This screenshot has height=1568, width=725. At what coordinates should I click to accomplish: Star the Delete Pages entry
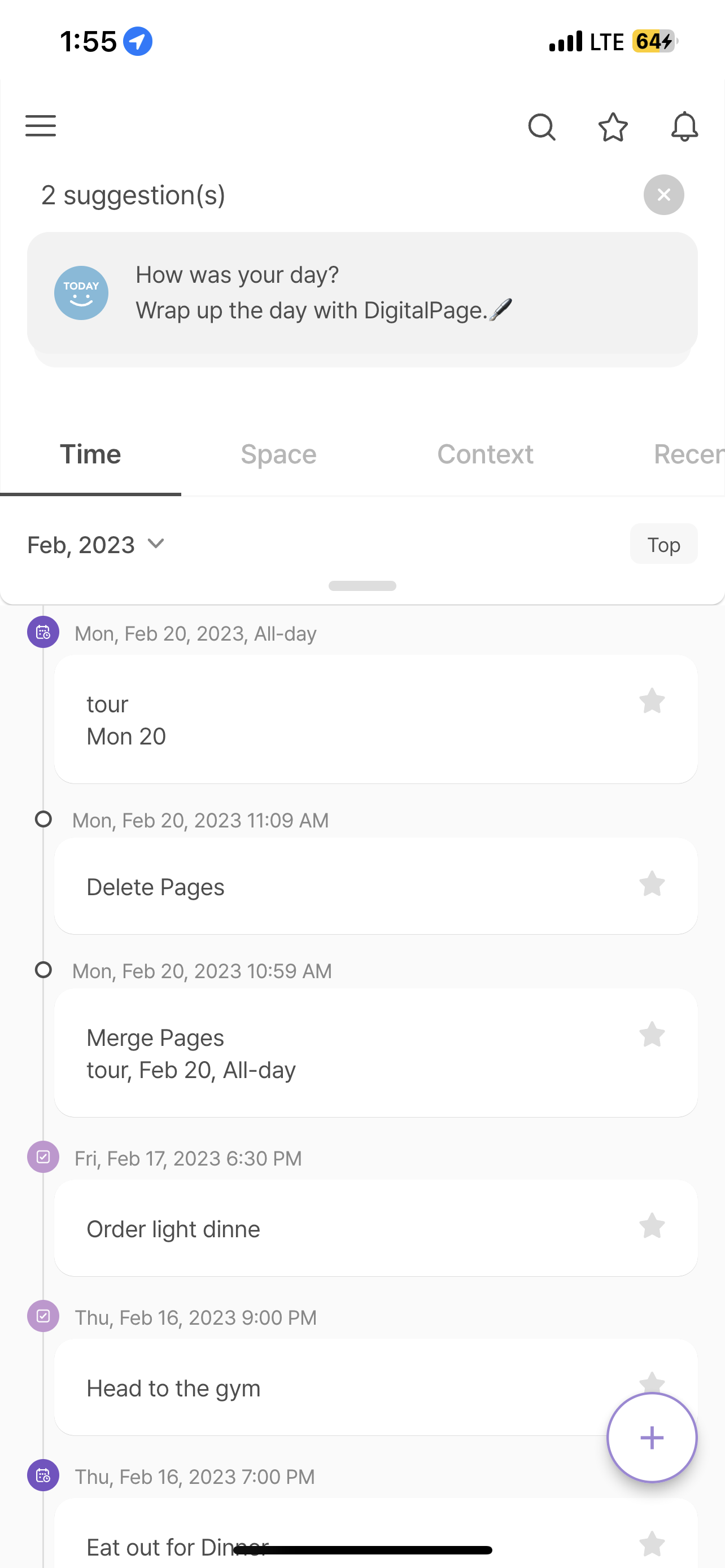pos(652,883)
